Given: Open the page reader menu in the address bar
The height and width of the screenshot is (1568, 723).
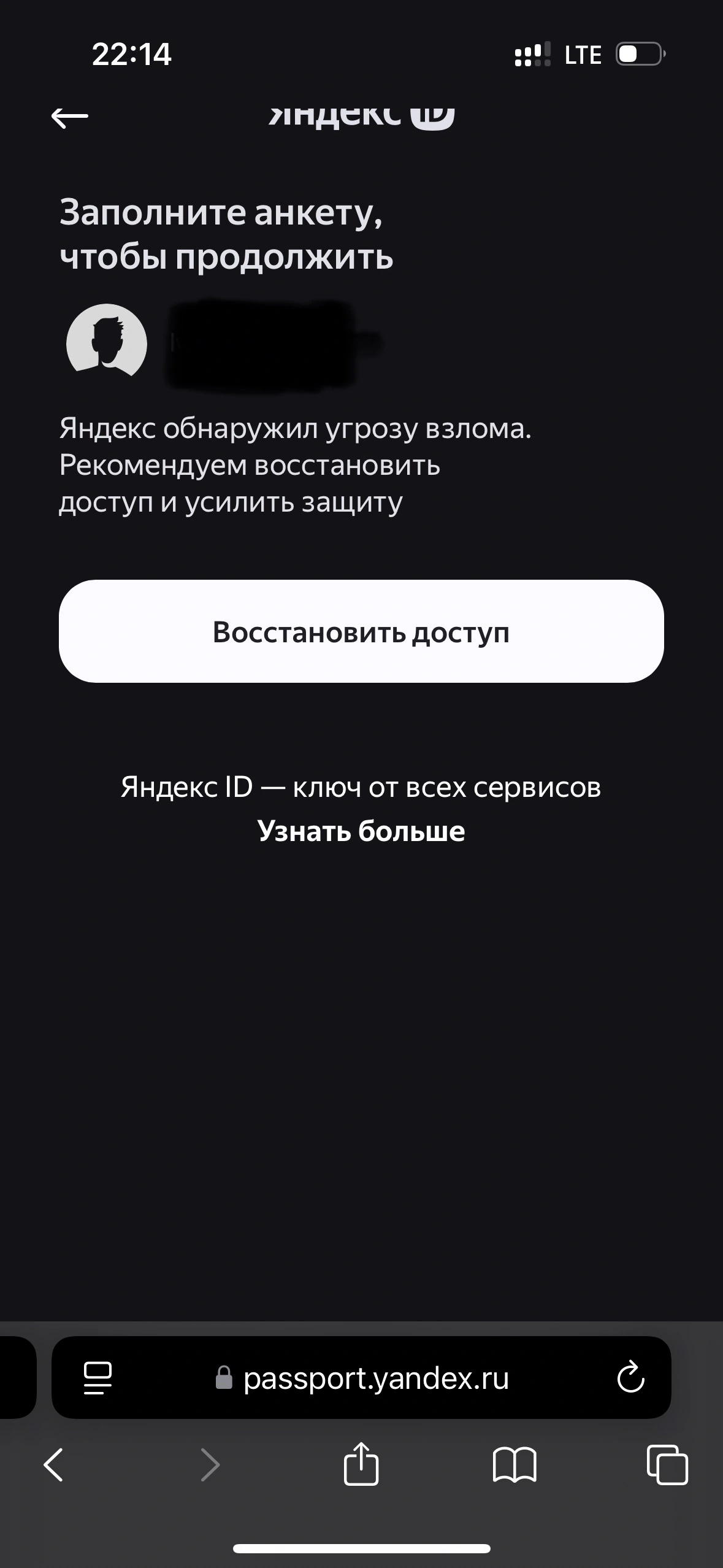Looking at the screenshot, I should pos(98,1378).
